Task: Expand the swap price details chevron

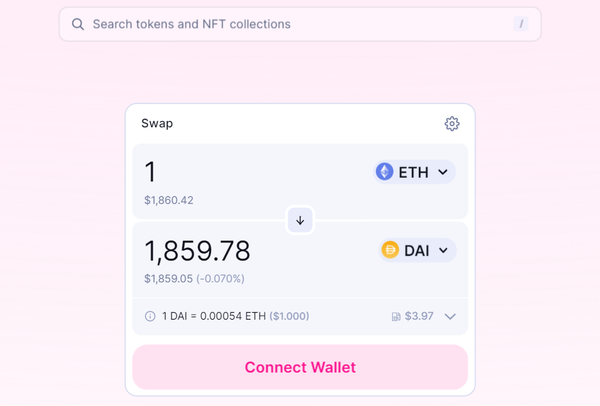Action: tap(450, 317)
